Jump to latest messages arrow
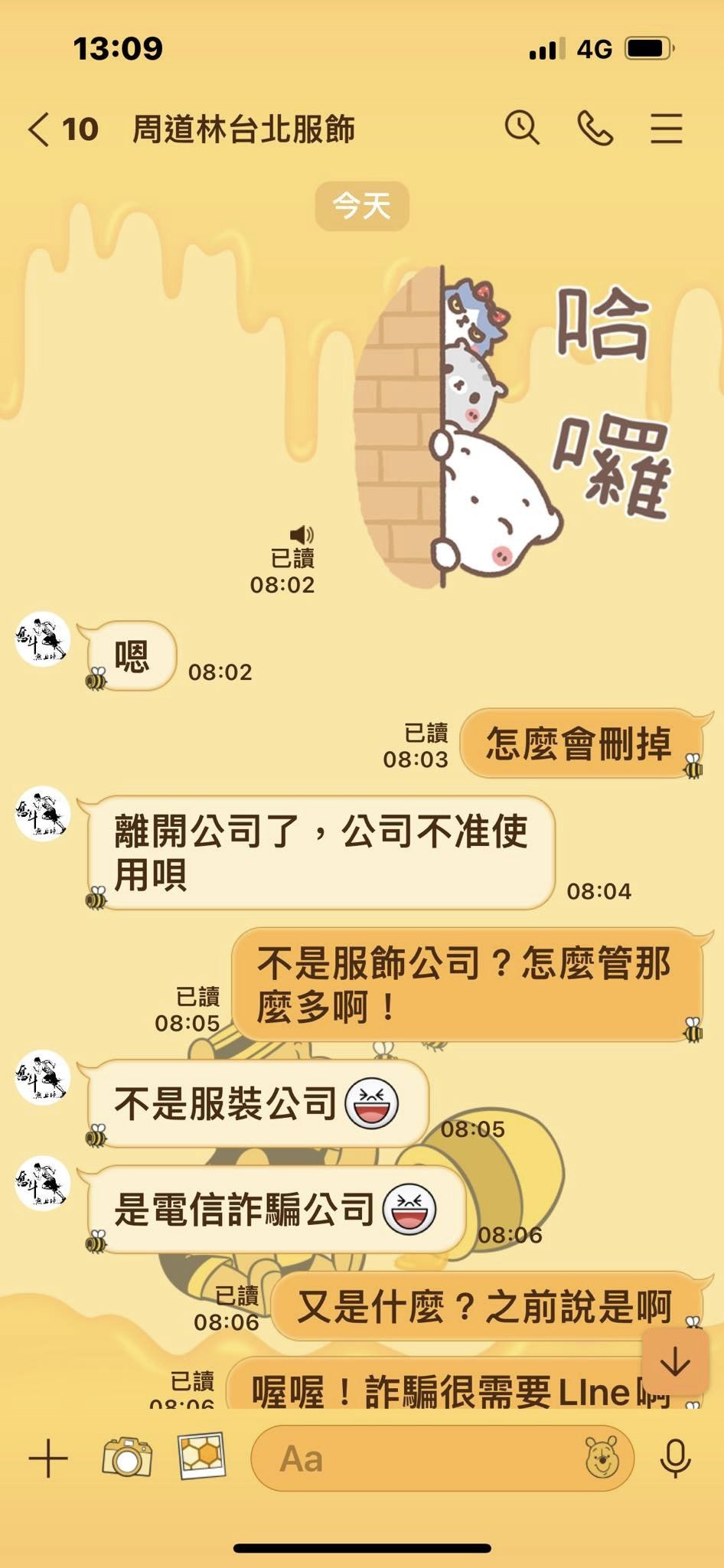The width and height of the screenshot is (724, 1568). [x=675, y=1362]
